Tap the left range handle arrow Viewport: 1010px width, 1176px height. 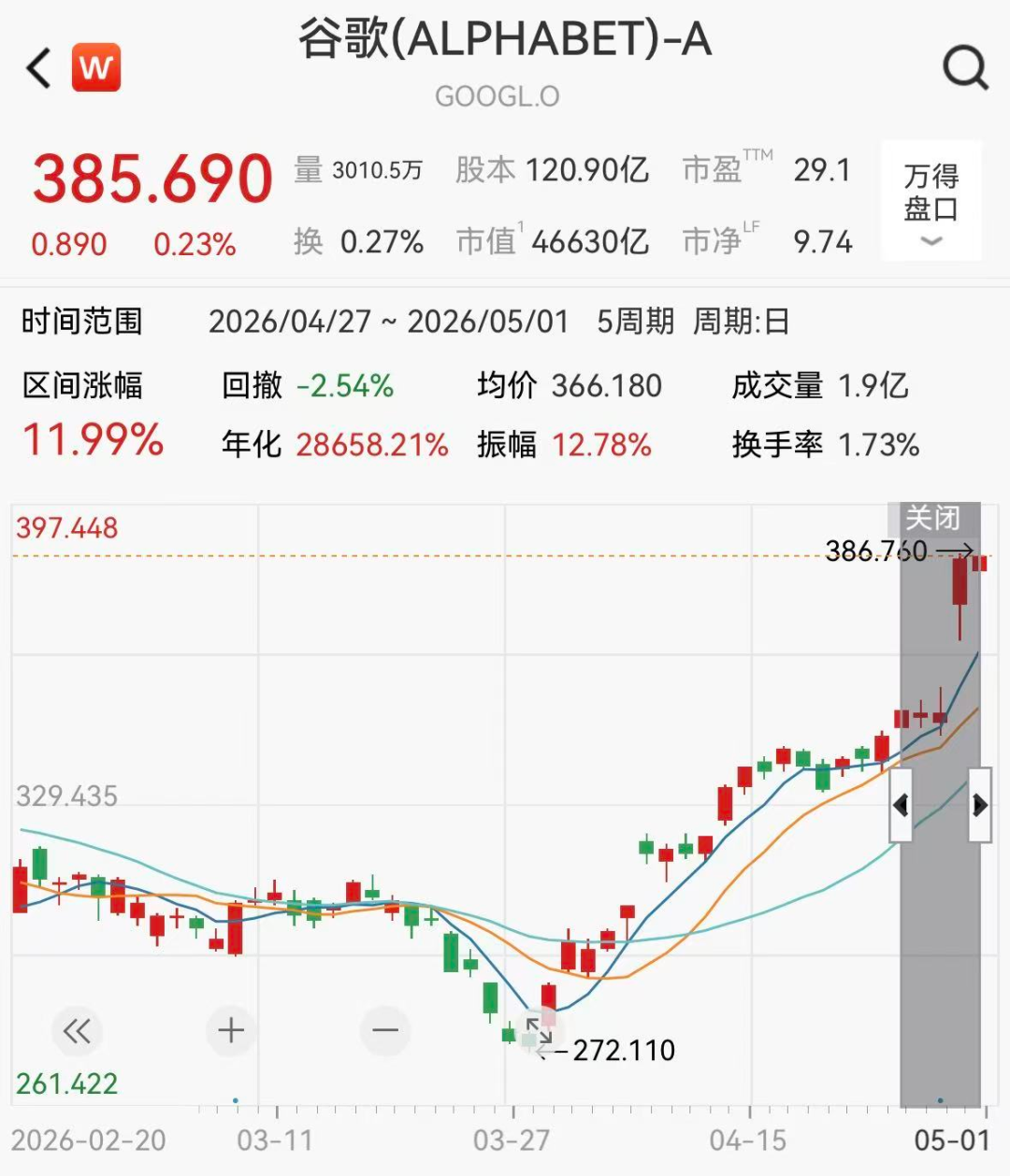(901, 805)
